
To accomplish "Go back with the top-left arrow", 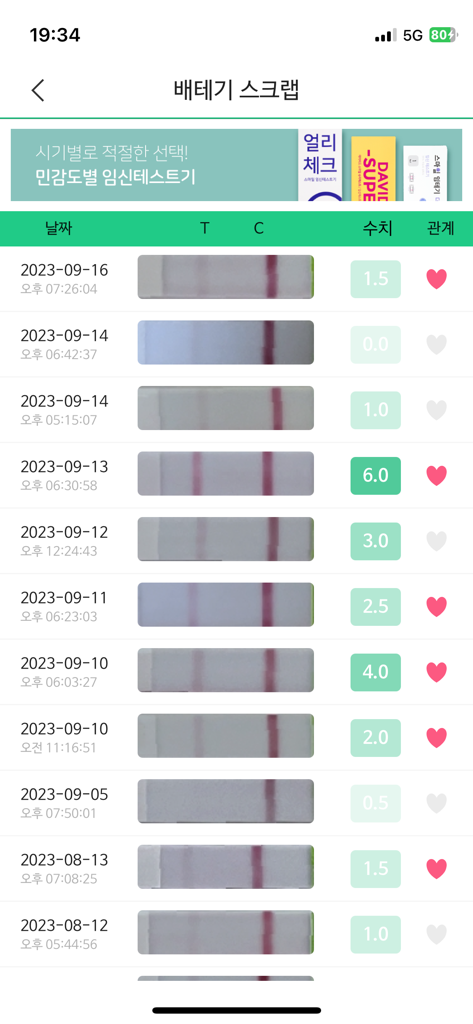I will click(38, 90).
